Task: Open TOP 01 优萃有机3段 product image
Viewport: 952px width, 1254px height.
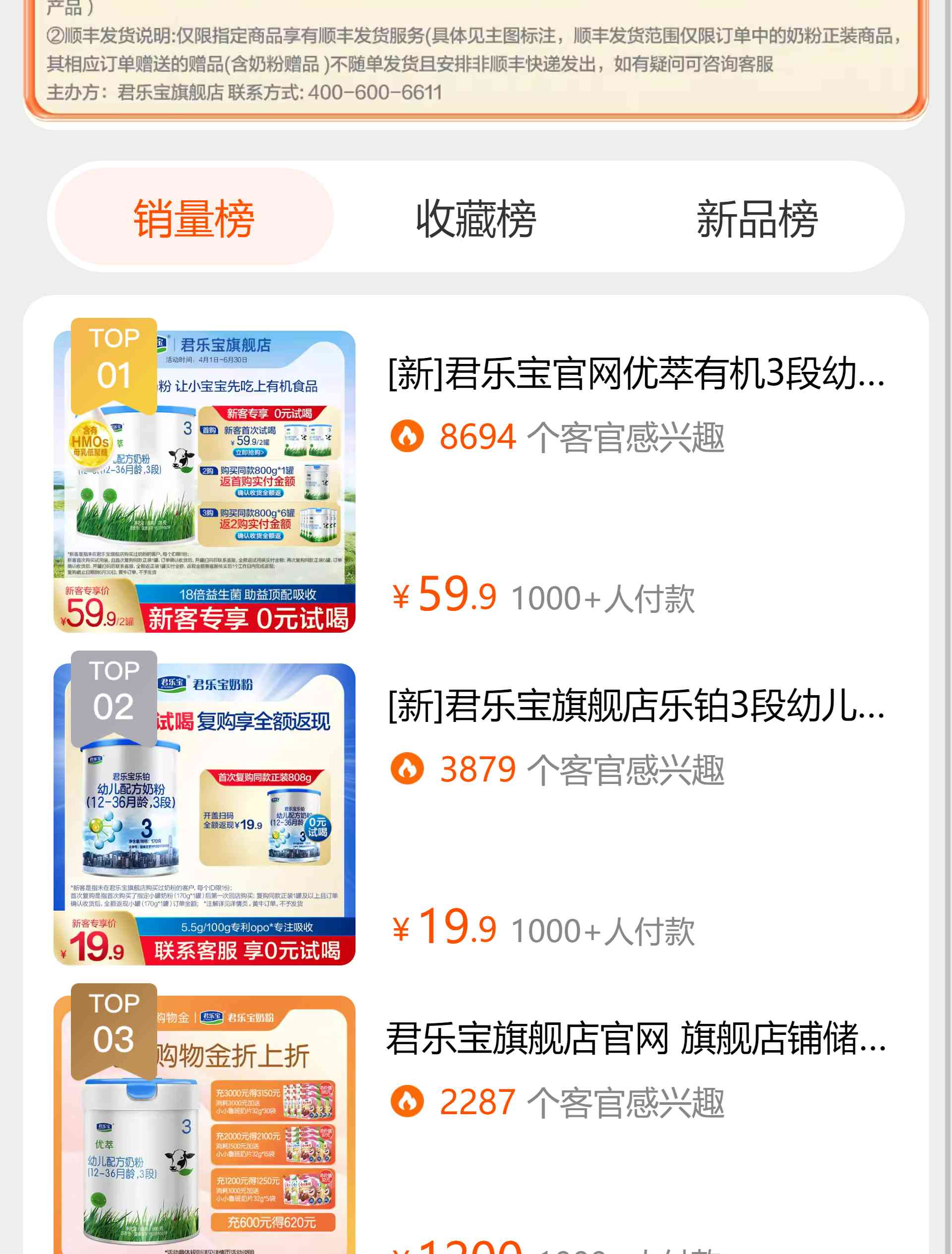Action: 205,482
